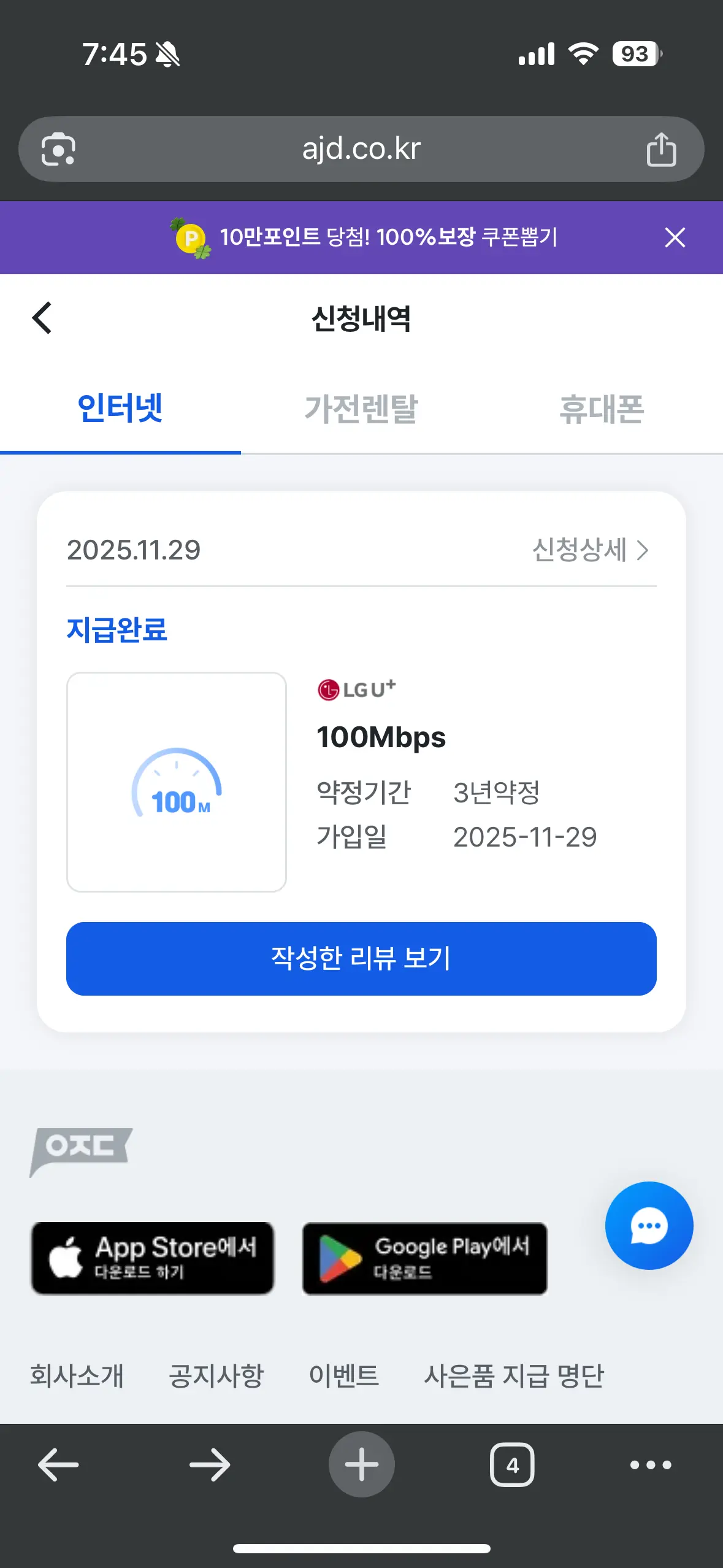
Task: Go back from the 신청내역 page
Action: coord(42,318)
